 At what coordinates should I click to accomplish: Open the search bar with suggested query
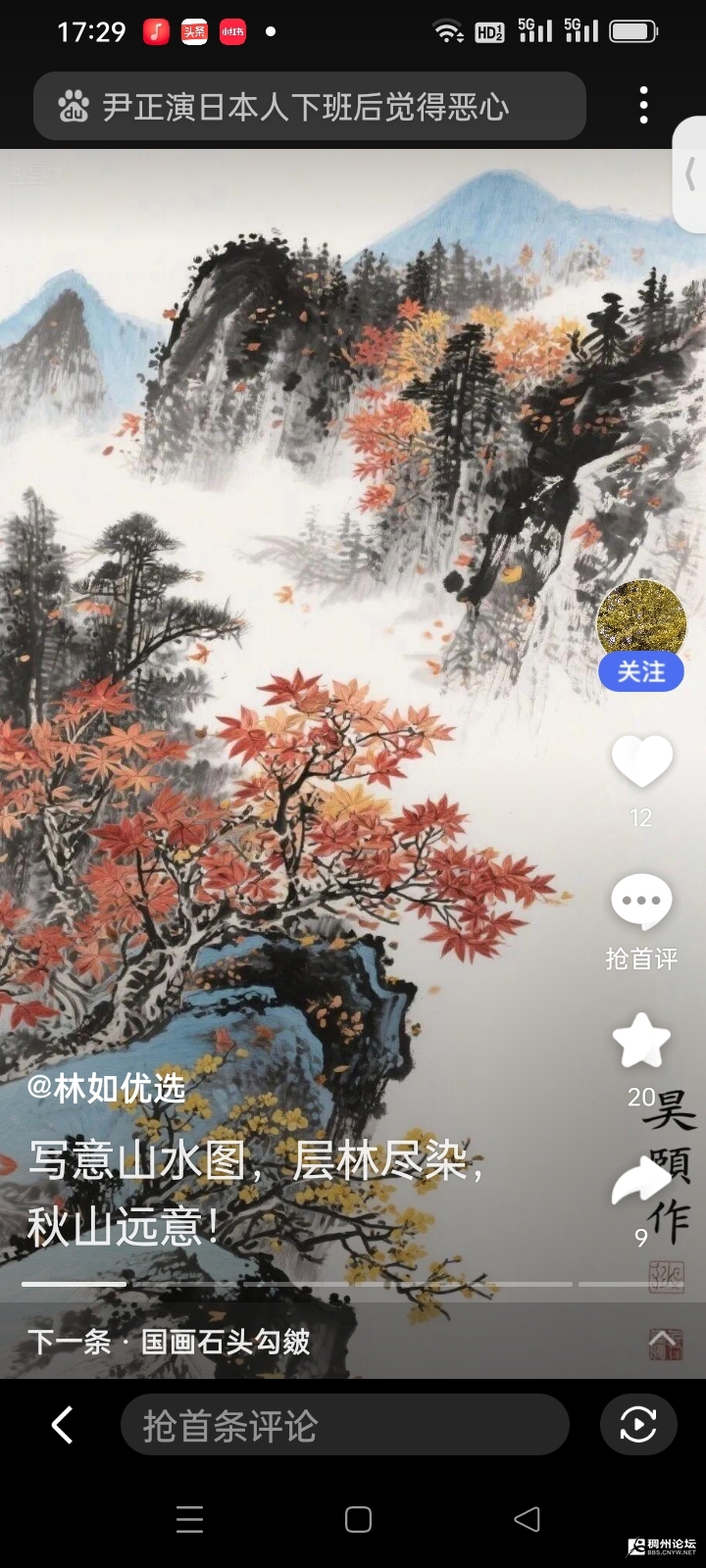pos(309,106)
